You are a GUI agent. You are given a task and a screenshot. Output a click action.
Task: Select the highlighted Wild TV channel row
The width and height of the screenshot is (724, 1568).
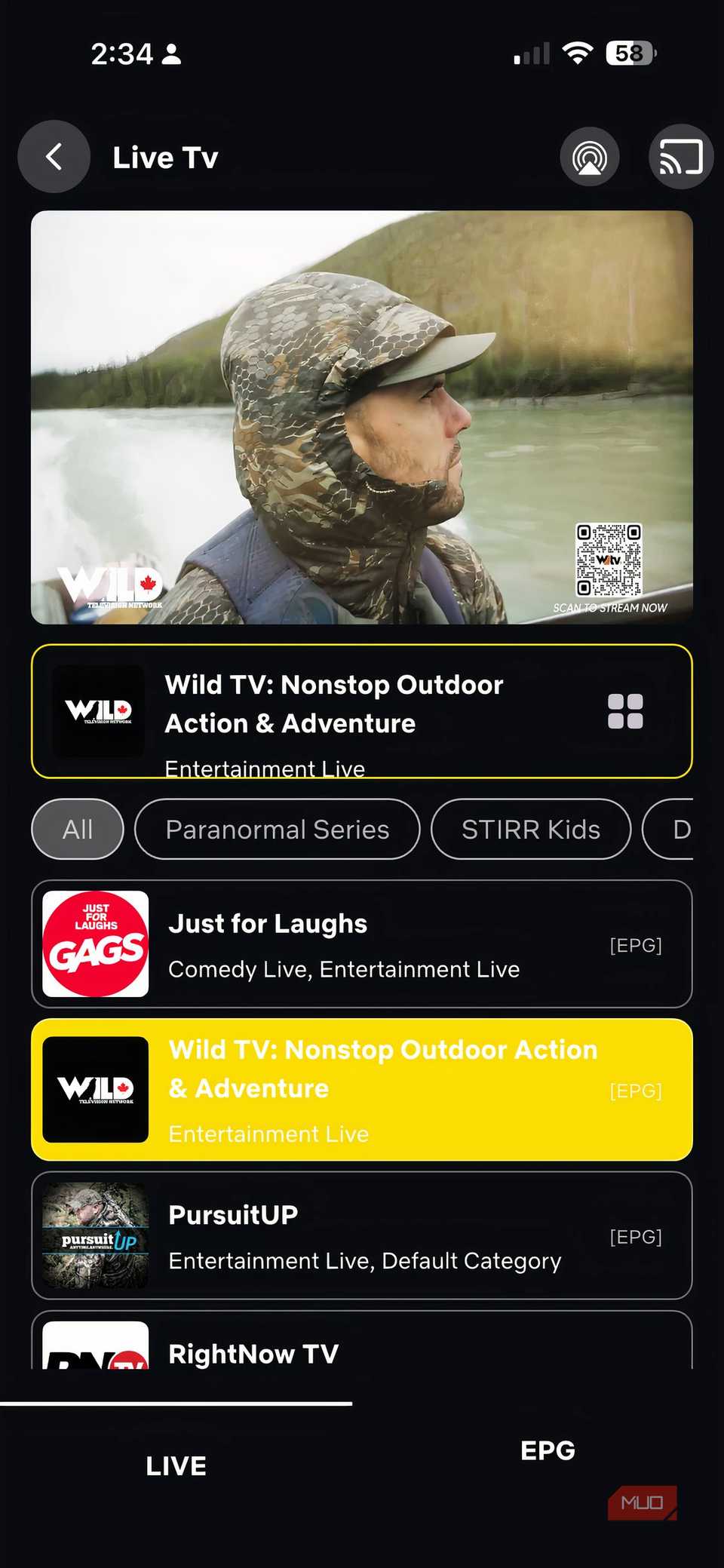tap(362, 1088)
